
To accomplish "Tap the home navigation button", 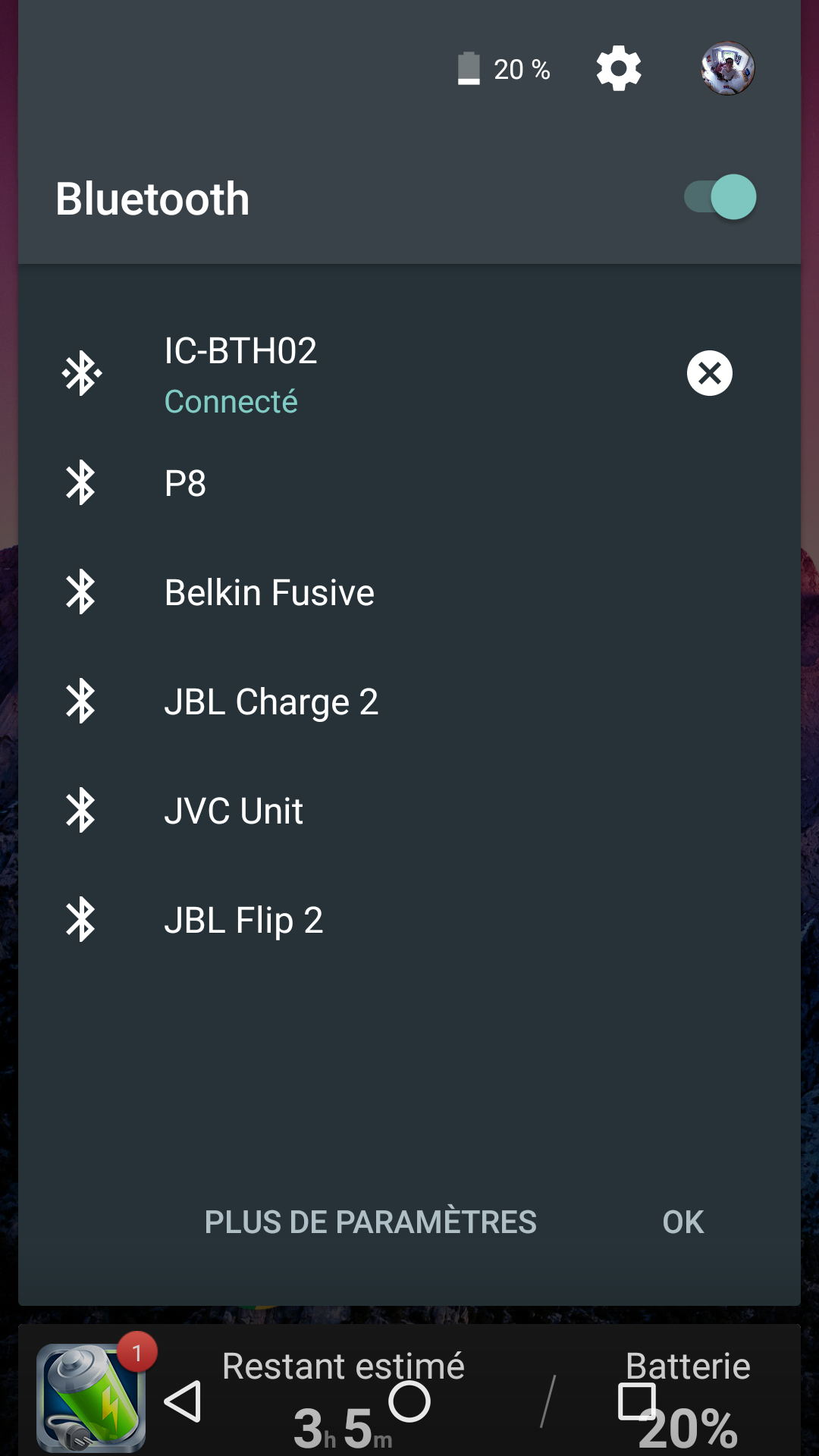I will tap(409, 1401).
